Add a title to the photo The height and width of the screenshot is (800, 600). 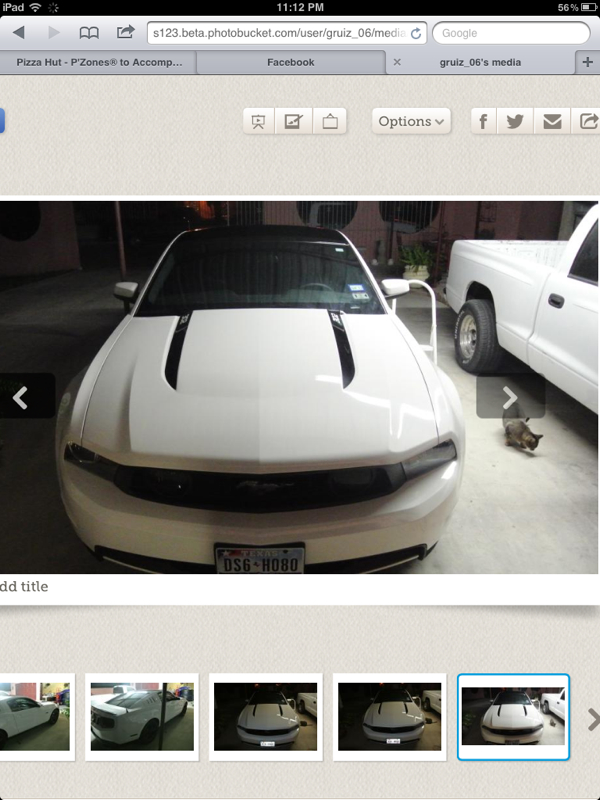(x=24, y=587)
